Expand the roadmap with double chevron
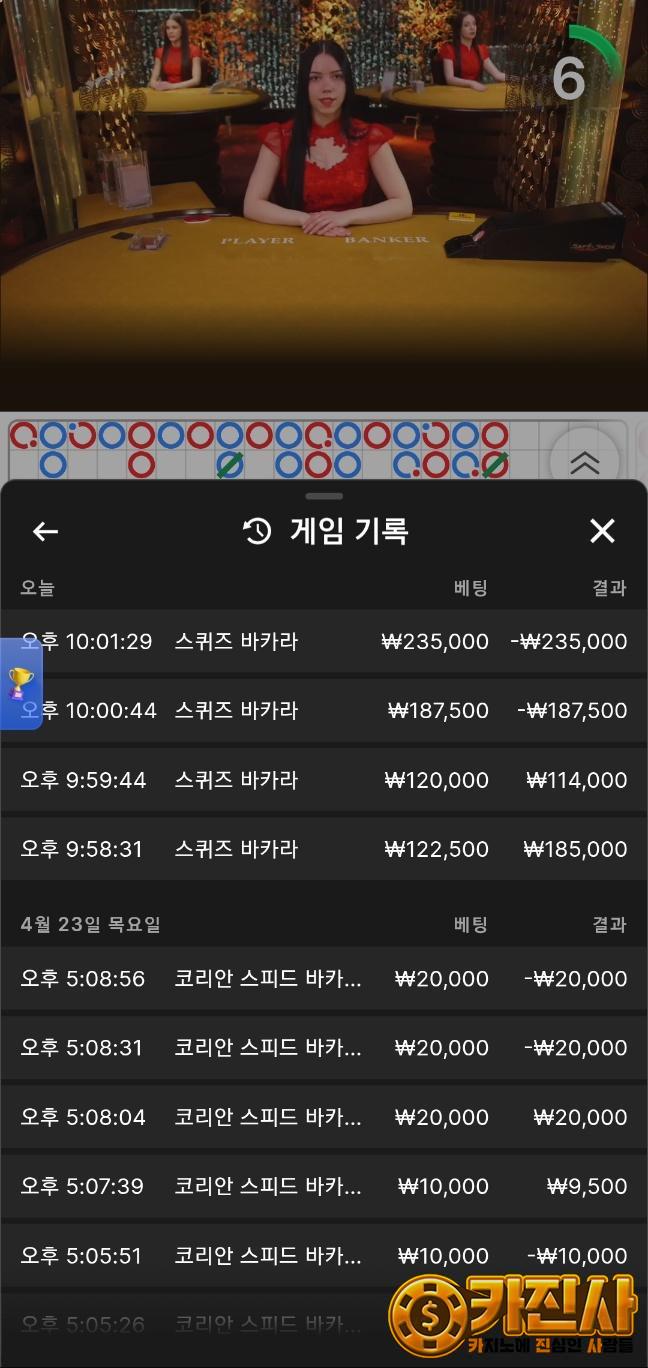Image resolution: width=648 pixels, height=1368 pixels. 584,461
